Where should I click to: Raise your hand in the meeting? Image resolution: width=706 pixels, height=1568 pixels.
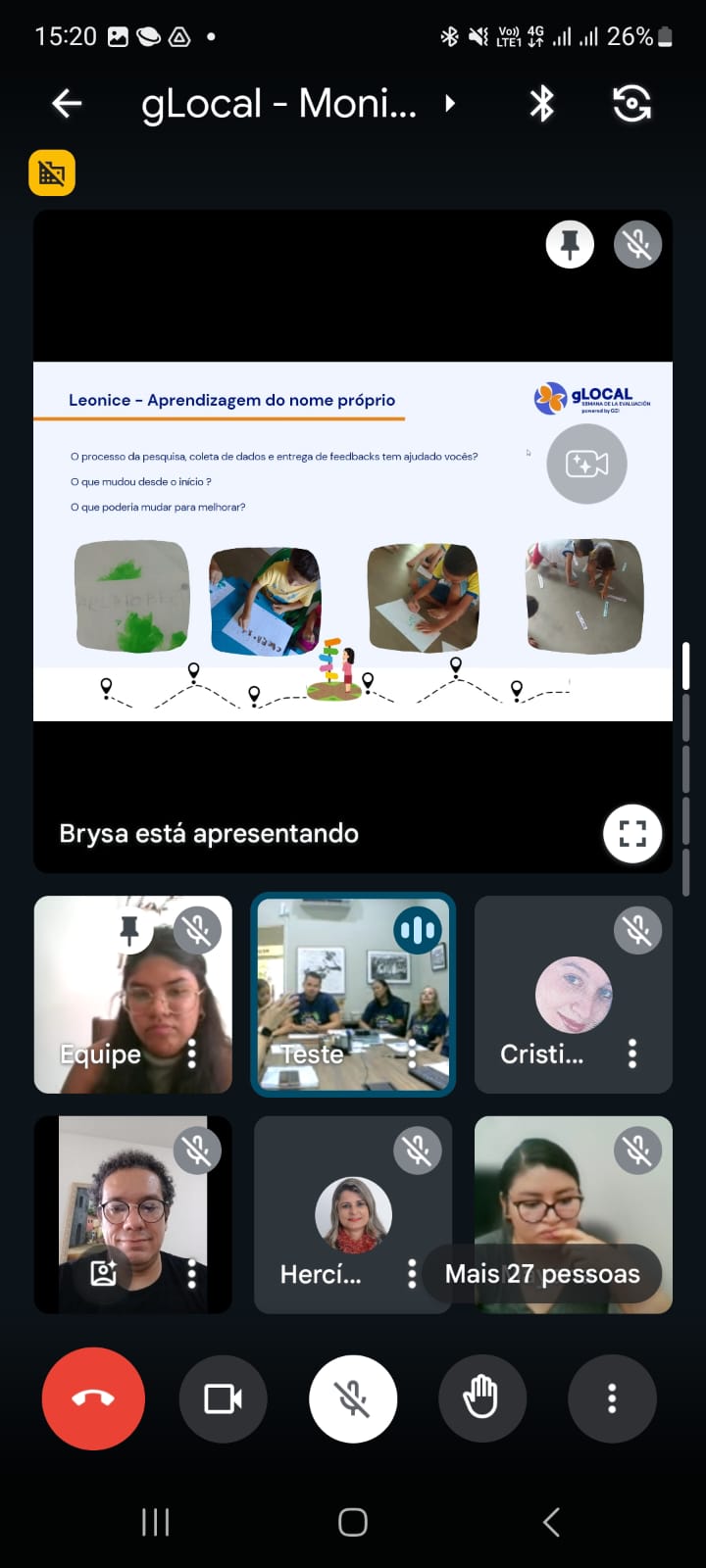[481, 1398]
